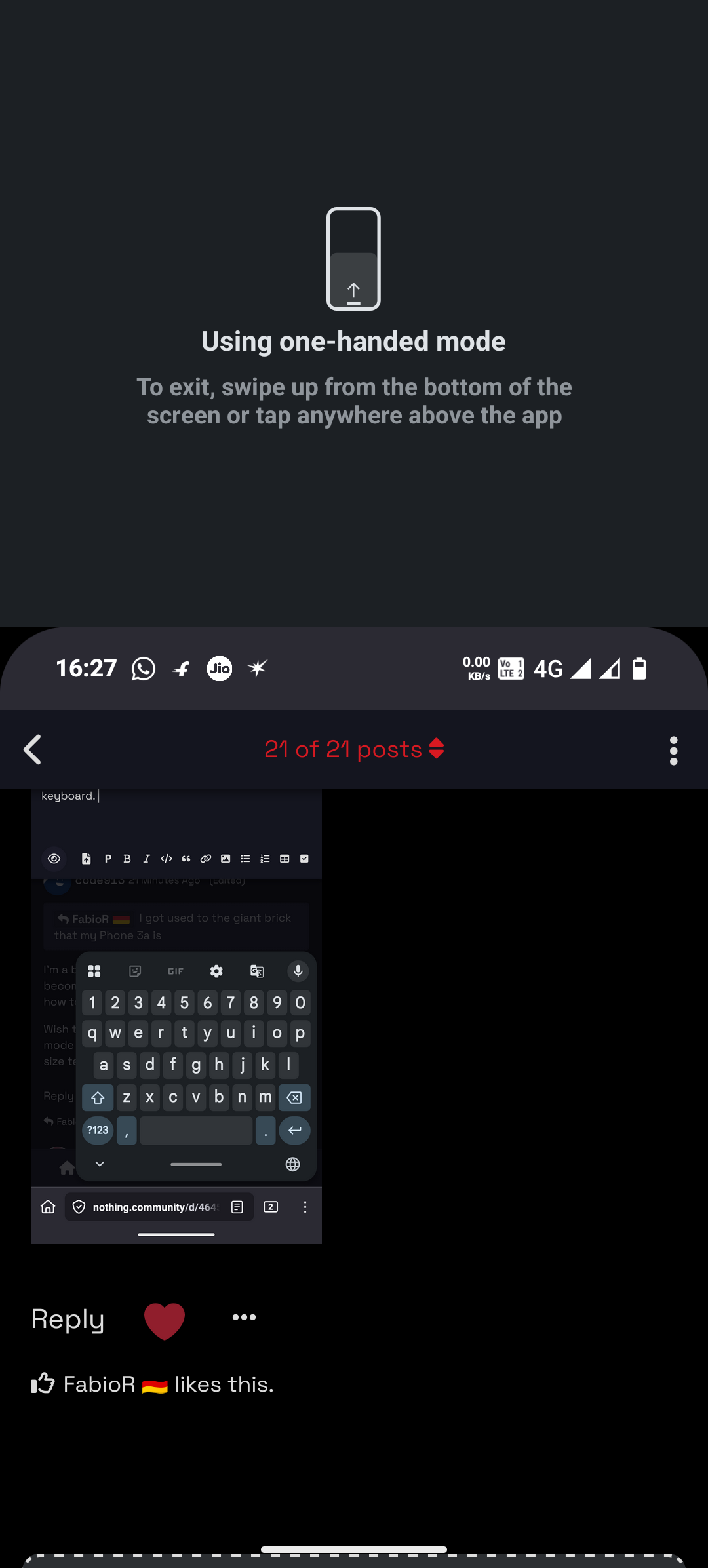708x1568 pixels.
Task: Open the 21 of 21 posts selector
Action: click(354, 749)
